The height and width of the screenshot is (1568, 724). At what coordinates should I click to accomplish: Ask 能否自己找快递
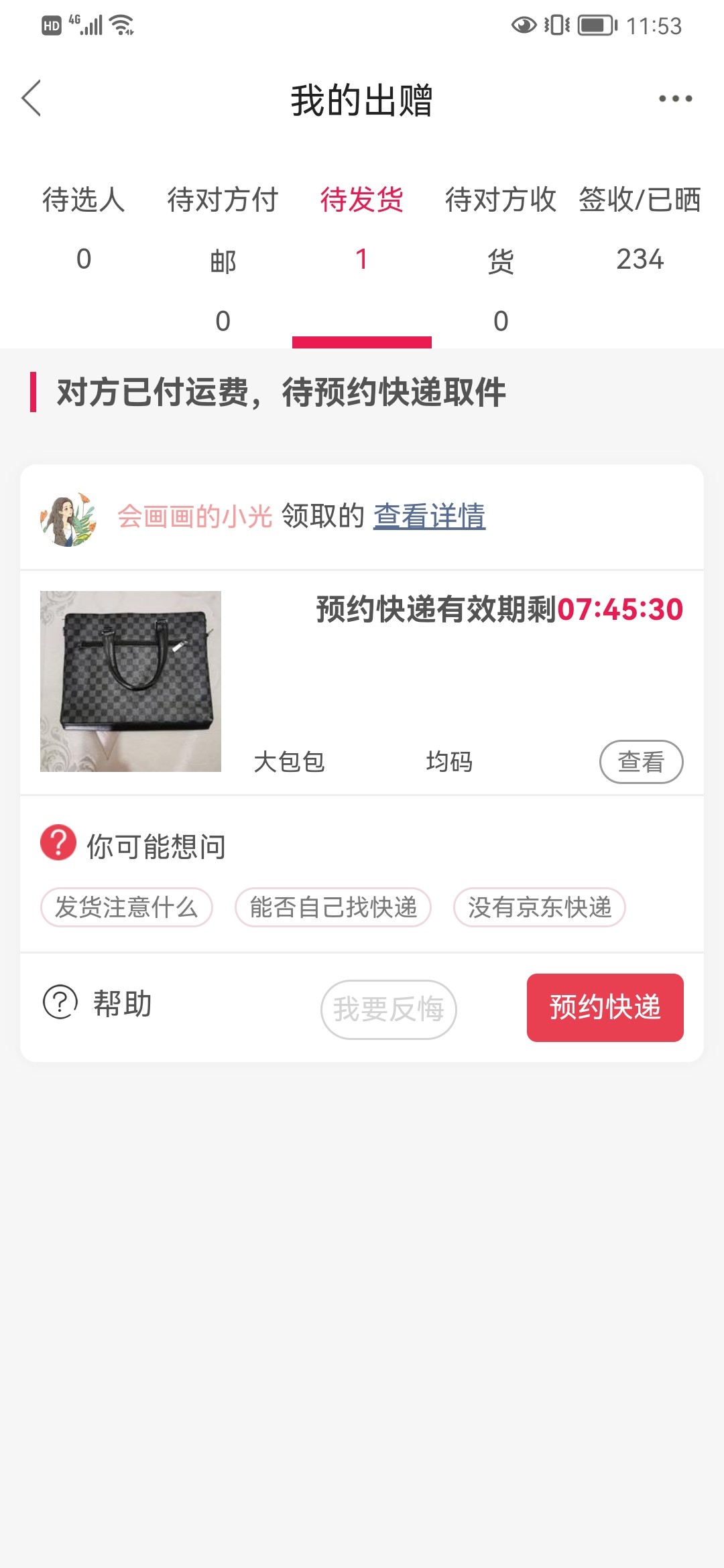click(333, 907)
